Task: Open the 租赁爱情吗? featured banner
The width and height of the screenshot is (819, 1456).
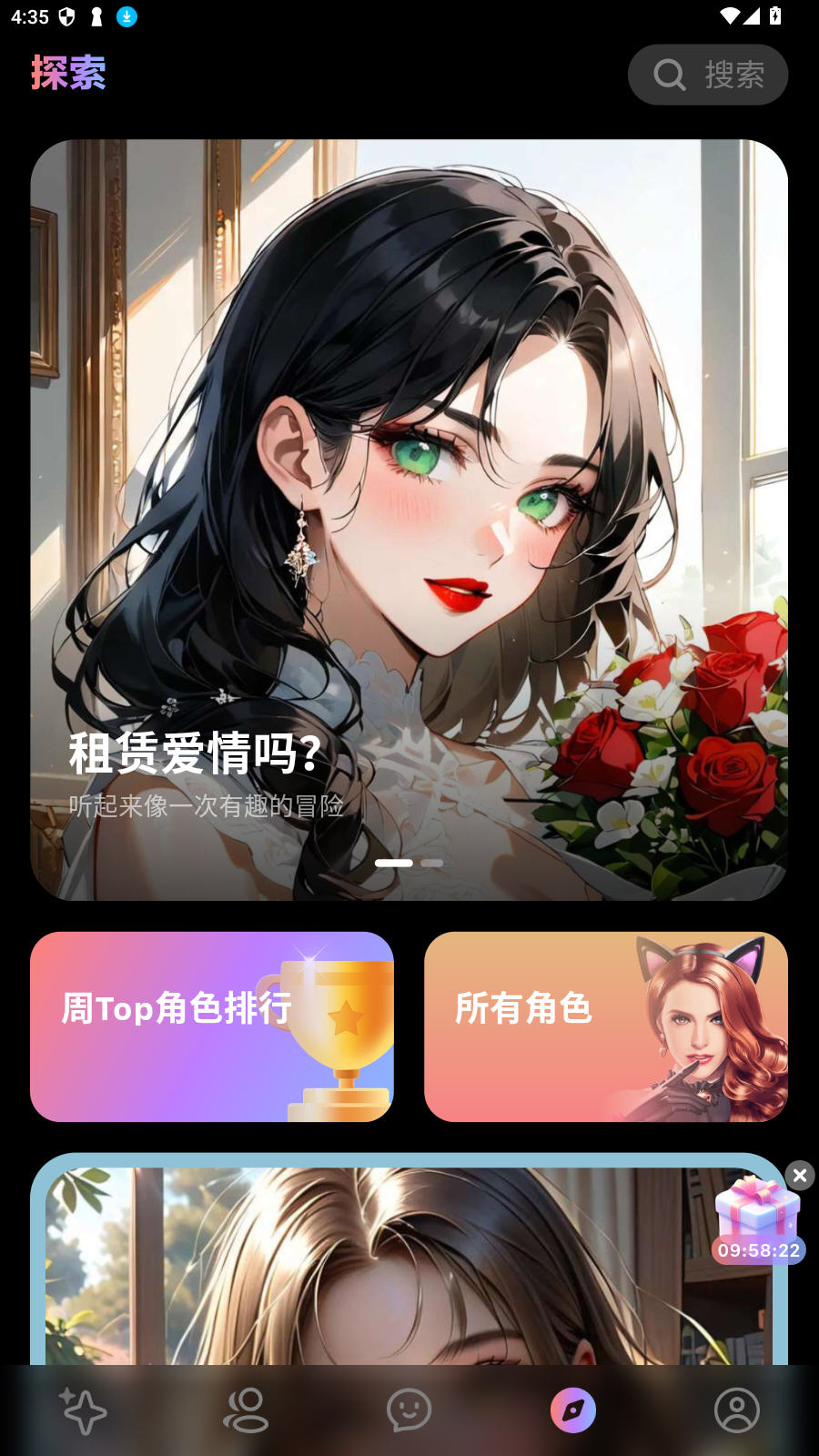Action: (x=409, y=519)
